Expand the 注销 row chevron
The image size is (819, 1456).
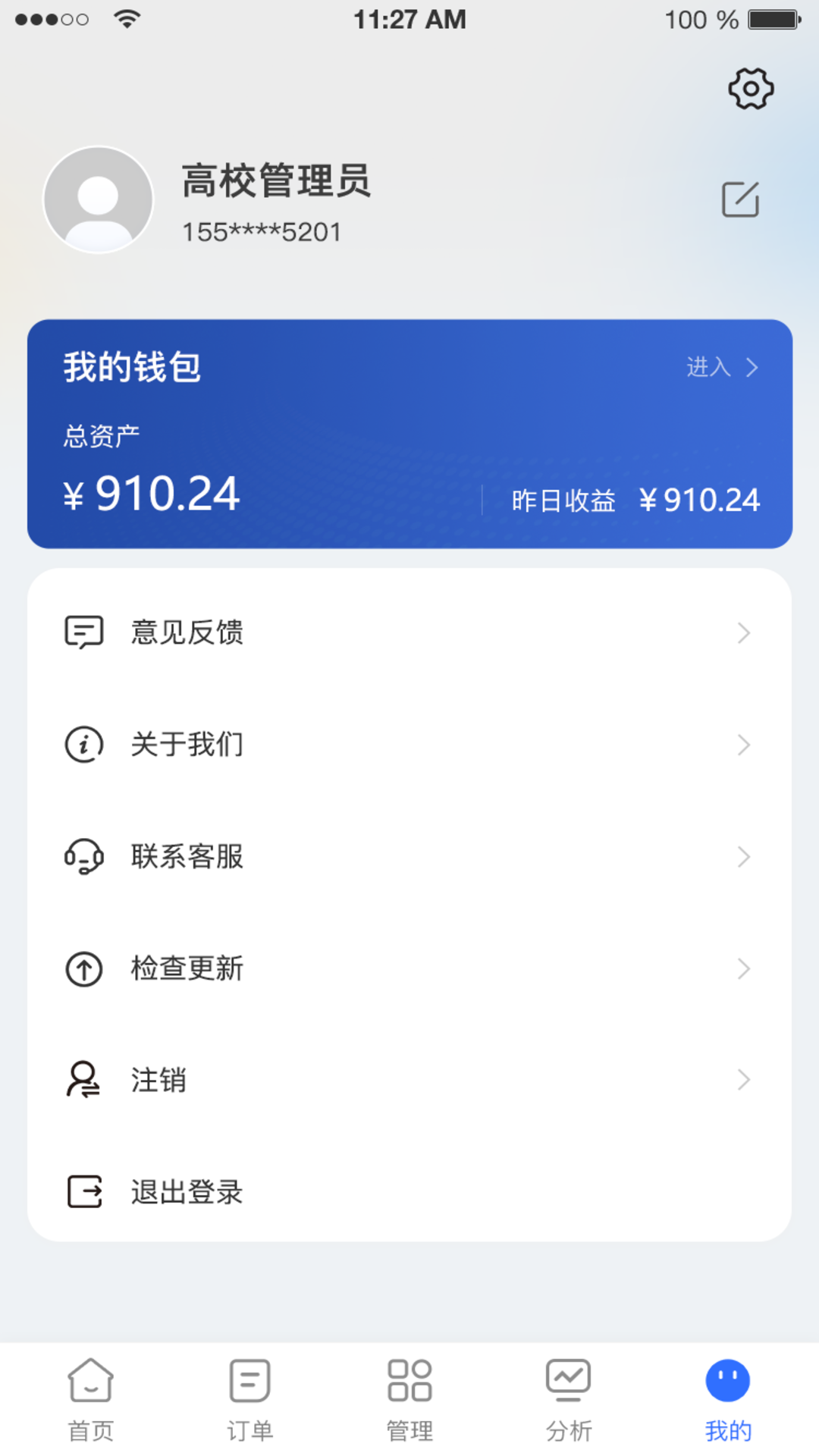(742, 1080)
